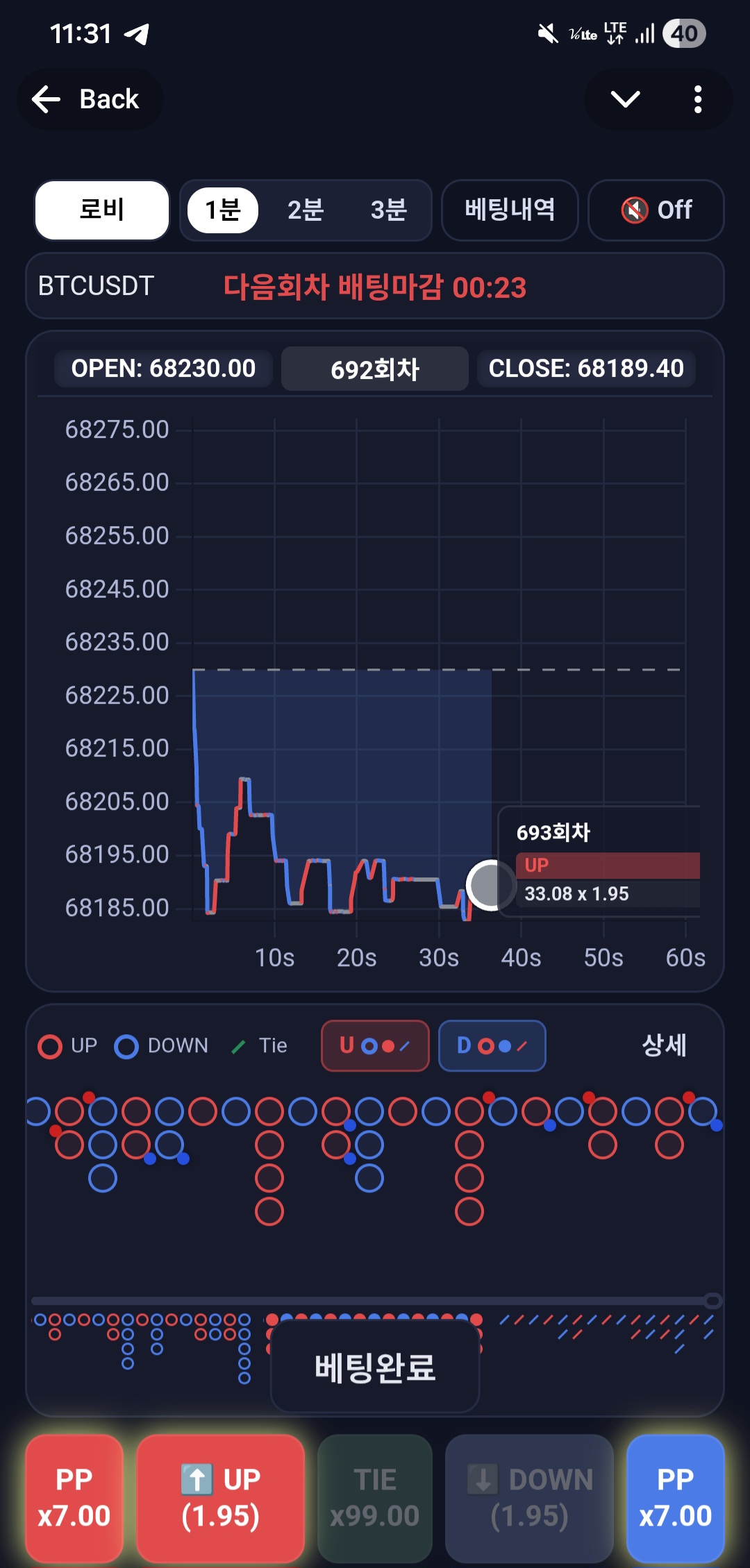Viewport: 750px width, 1568px height.
Task: Open 상세 details view
Action: point(664,1045)
